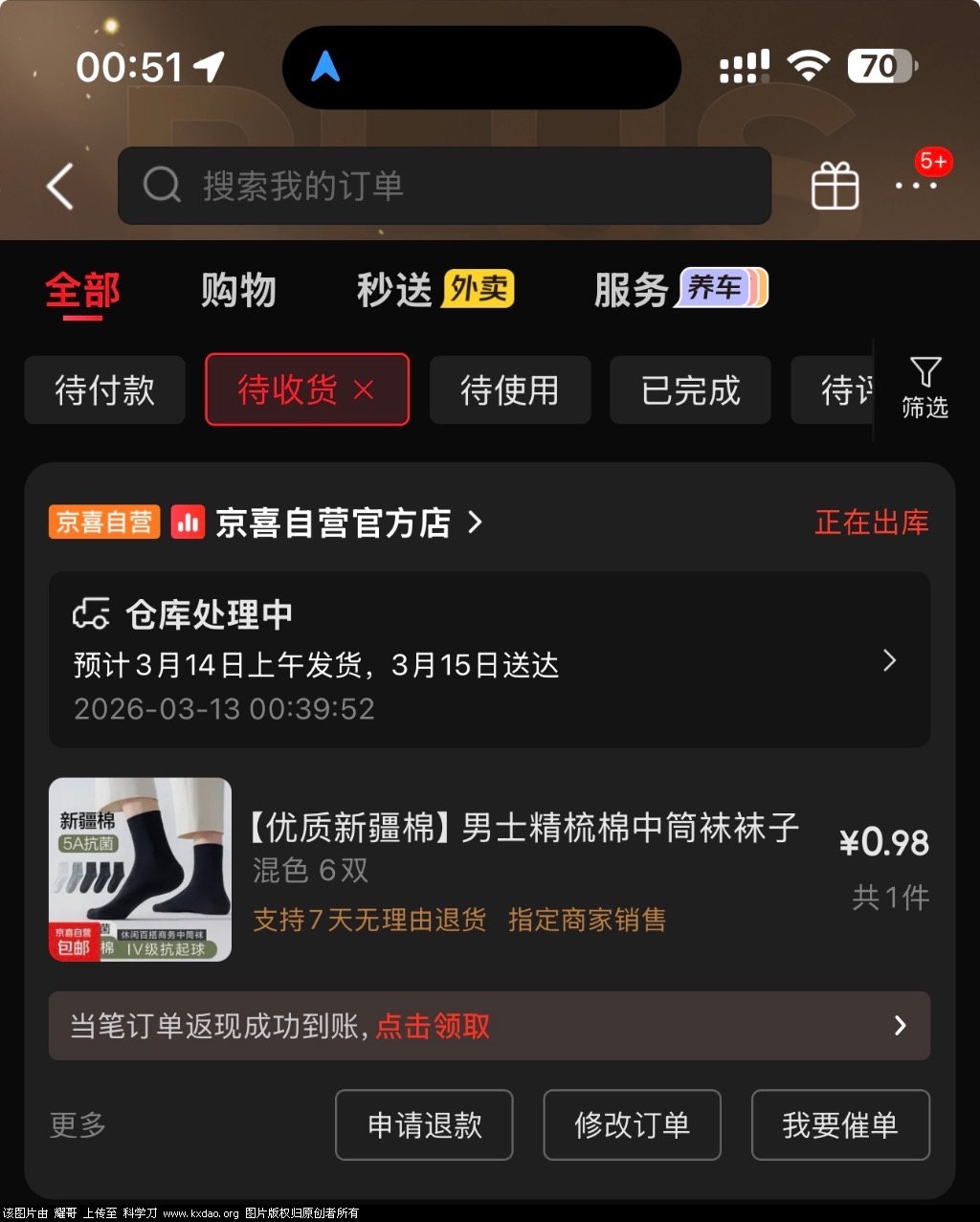Open the three-dot overflow menu
This screenshot has width=980, height=1222.
(916, 186)
